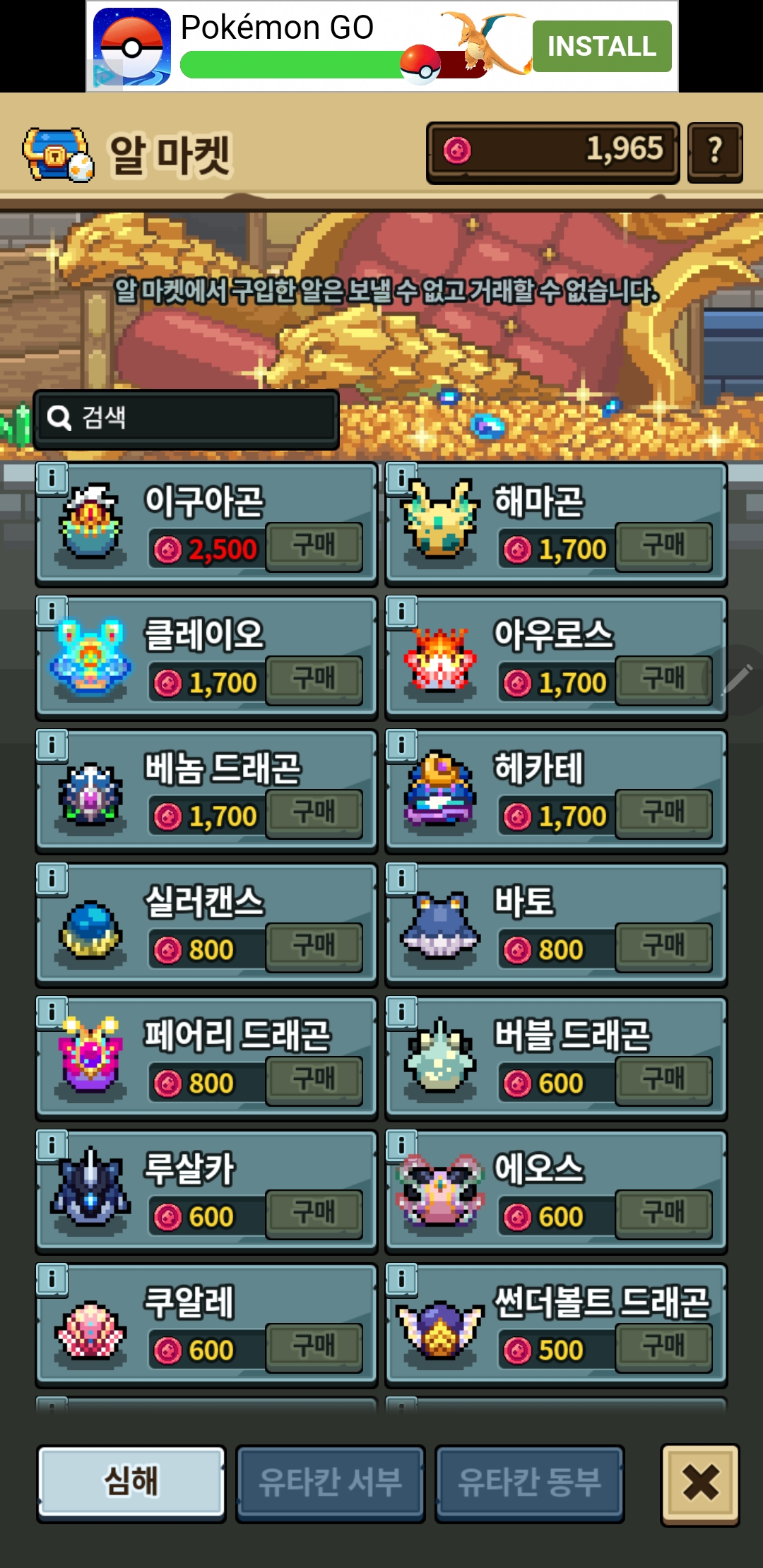
Task: Purchase the 클레이오 egg
Action: (x=314, y=680)
